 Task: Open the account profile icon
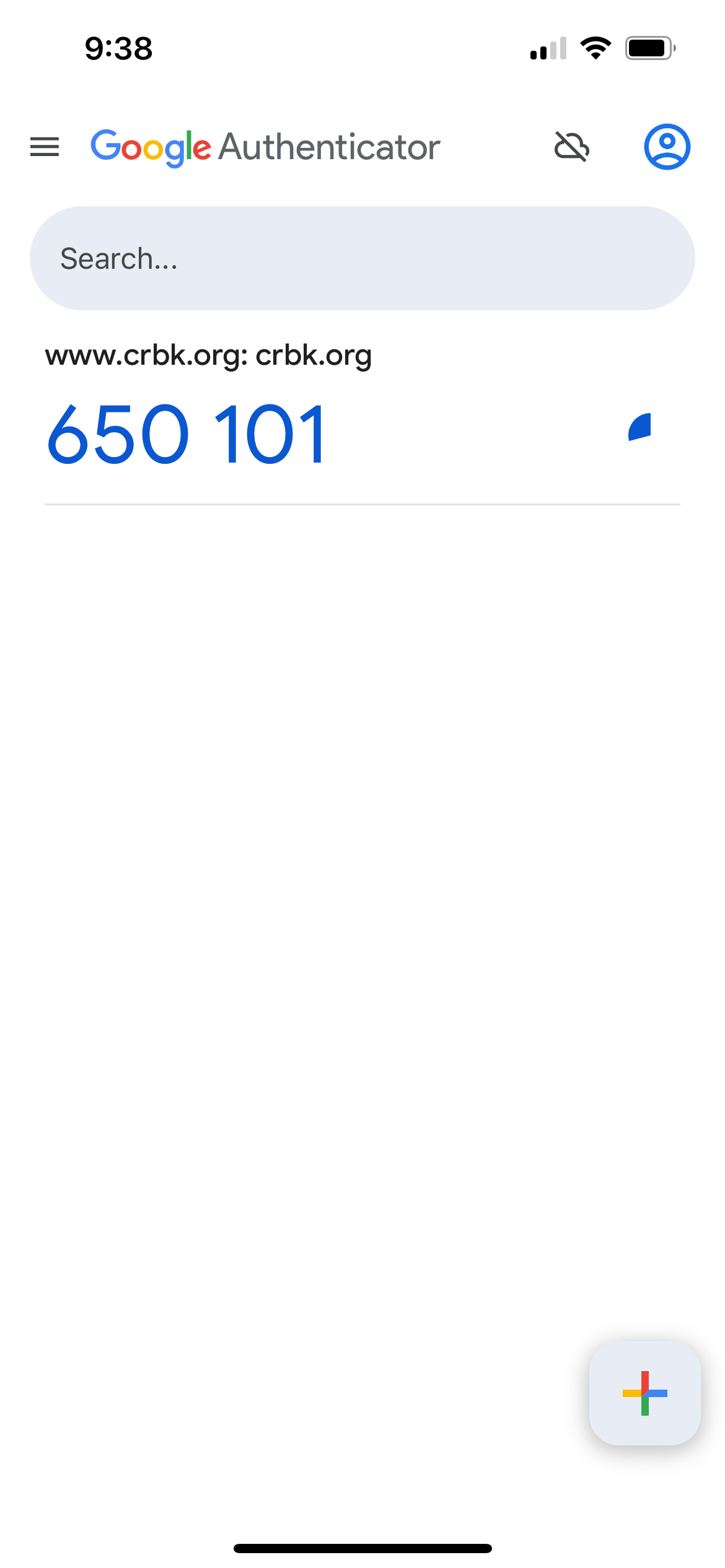pos(667,147)
